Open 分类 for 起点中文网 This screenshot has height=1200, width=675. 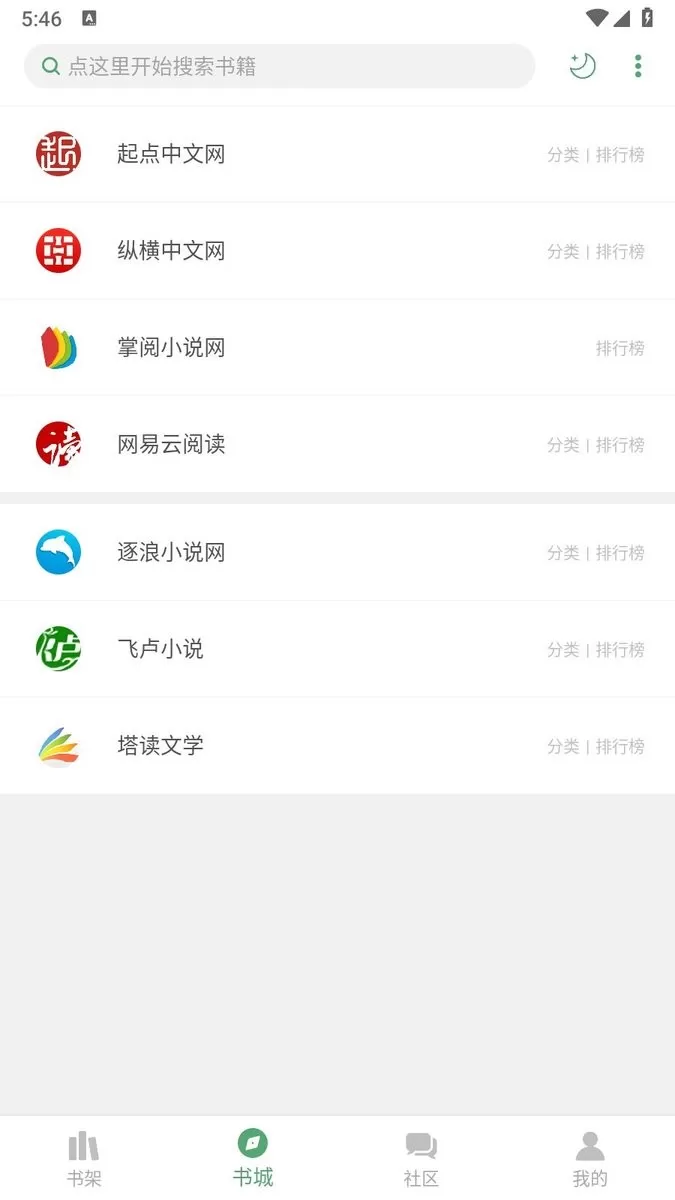(x=563, y=155)
